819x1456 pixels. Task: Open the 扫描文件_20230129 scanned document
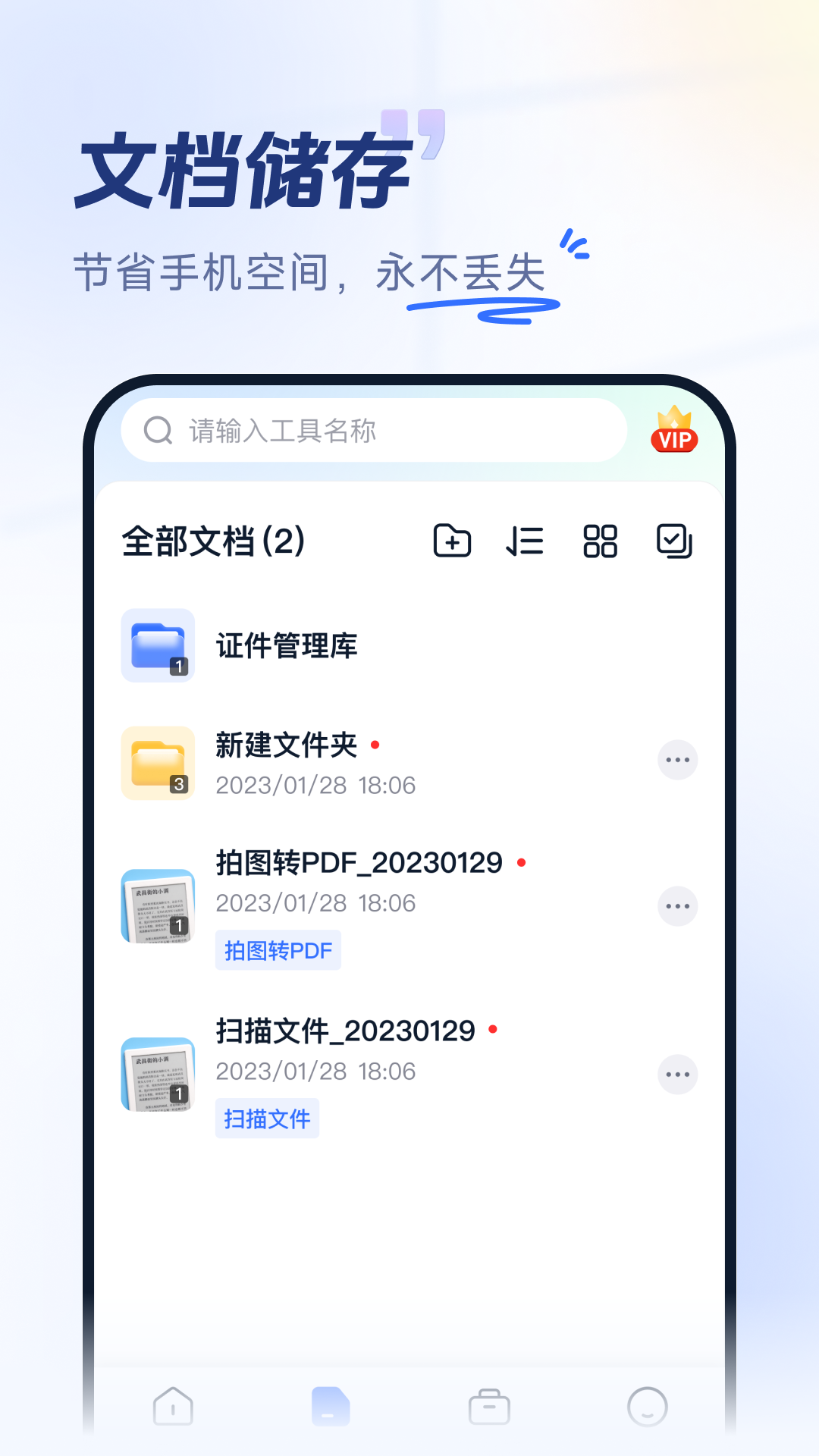(158, 1075)
